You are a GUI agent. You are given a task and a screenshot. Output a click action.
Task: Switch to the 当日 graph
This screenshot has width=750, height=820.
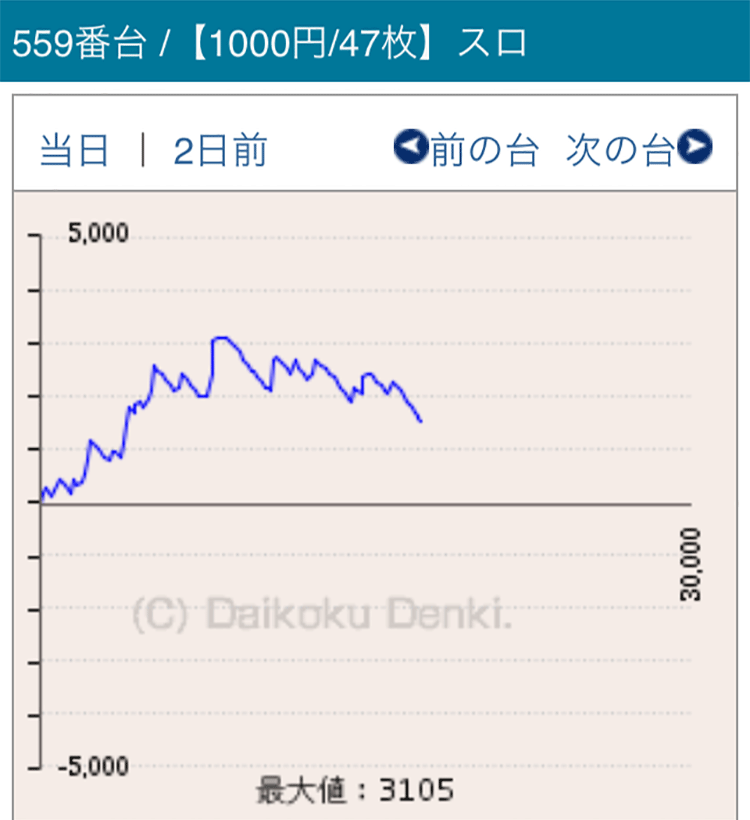[74, 151]
